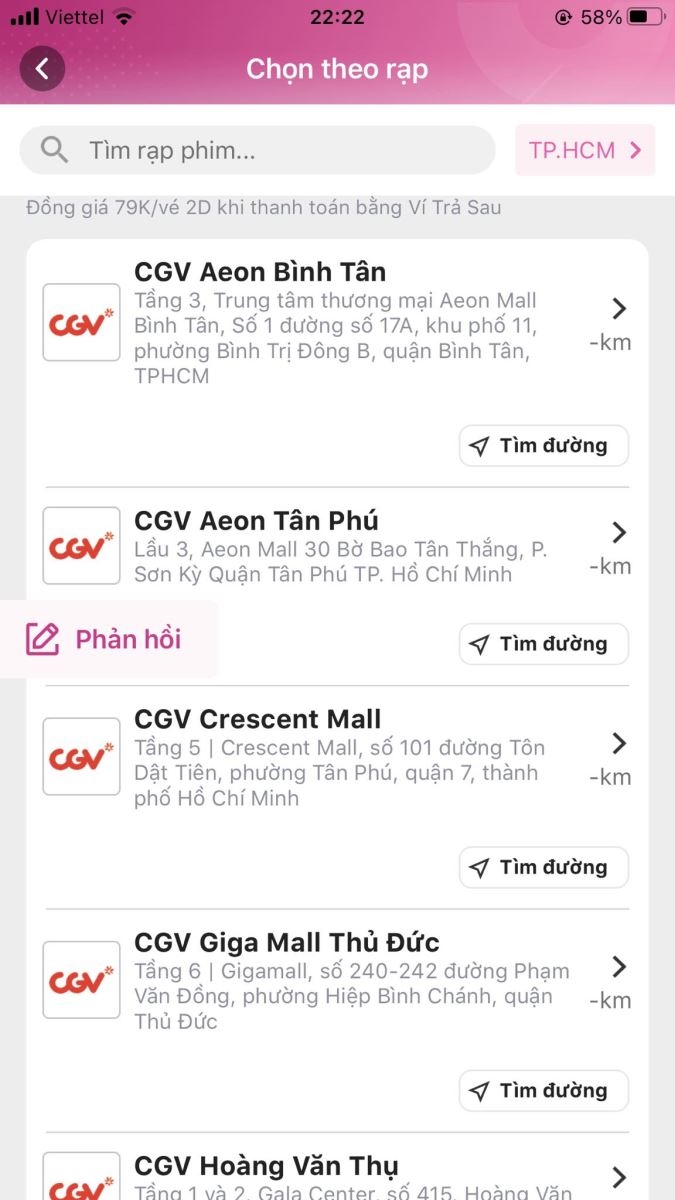
Task: Tap Tìm đường for CGV Aeon Tân Phú
Action: [x=544, y=644]
